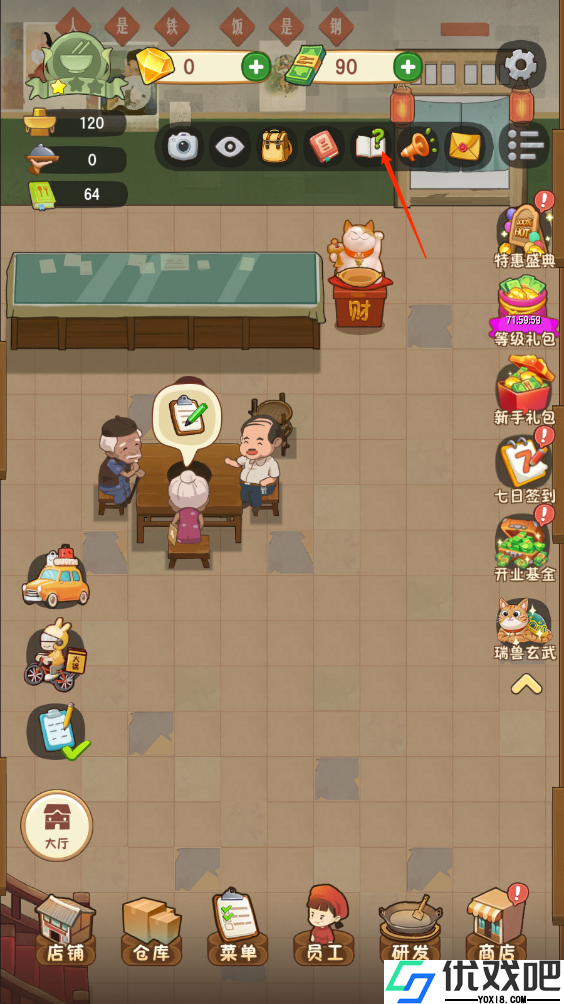The image size is (564, 1004).
Task: Go to the 员工 staff tab
Action: [324, 927]
